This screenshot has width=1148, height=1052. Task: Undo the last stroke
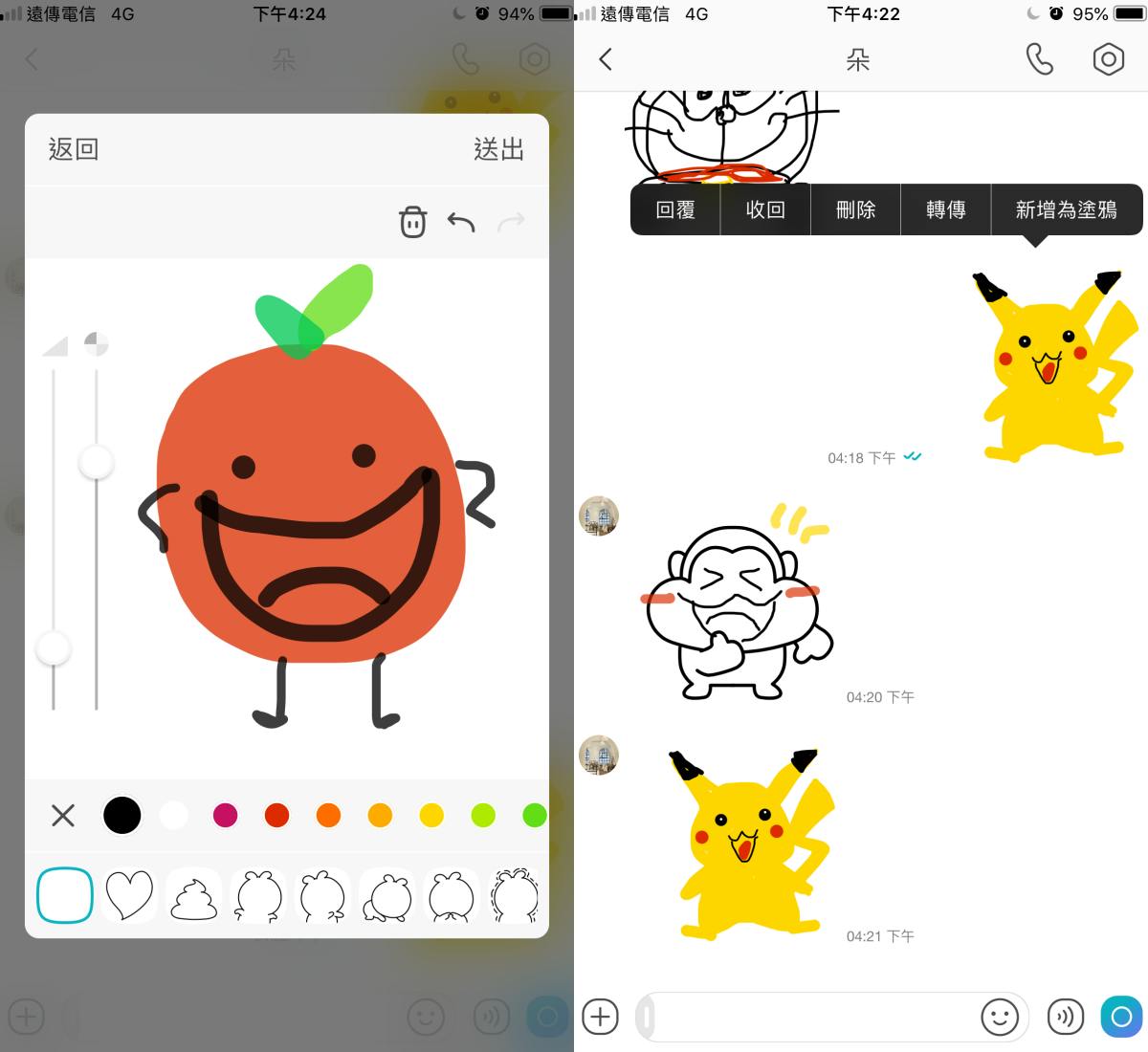pyautogui.click(x=461, y=223)
